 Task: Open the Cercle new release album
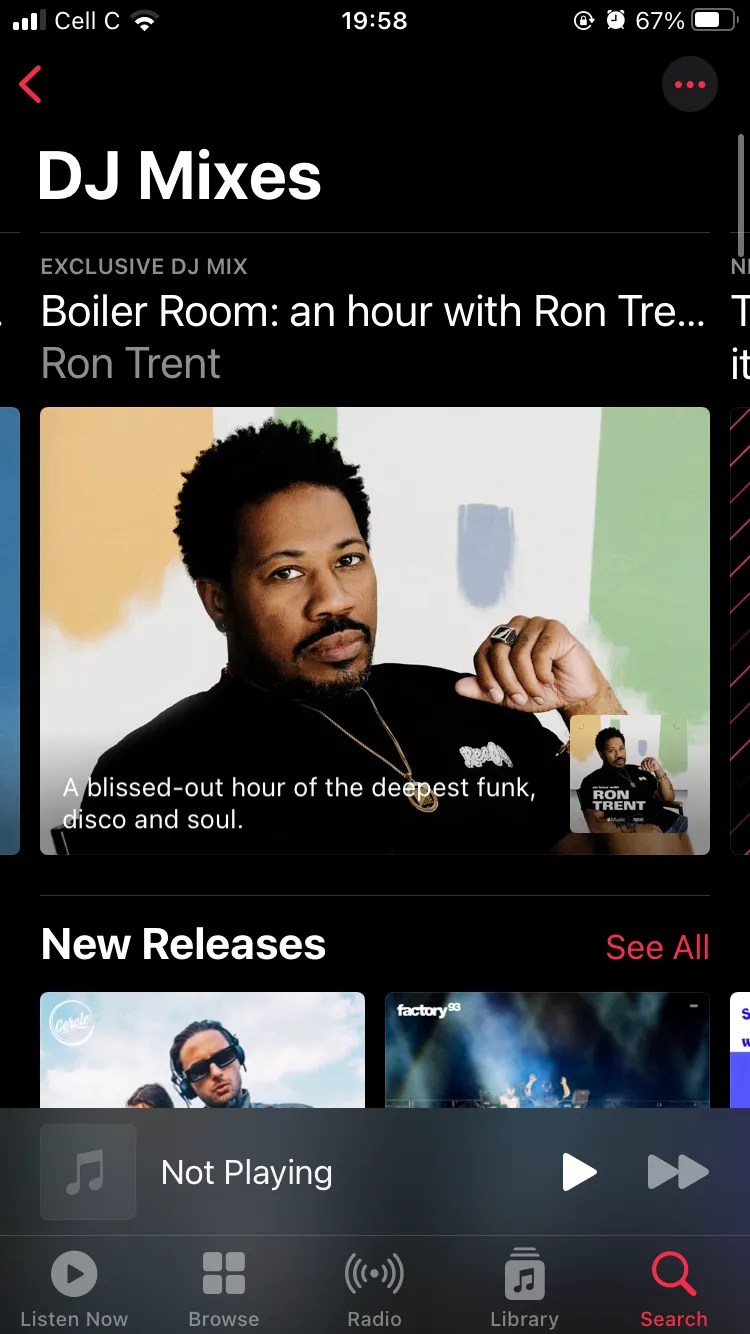click(202, 1048)
